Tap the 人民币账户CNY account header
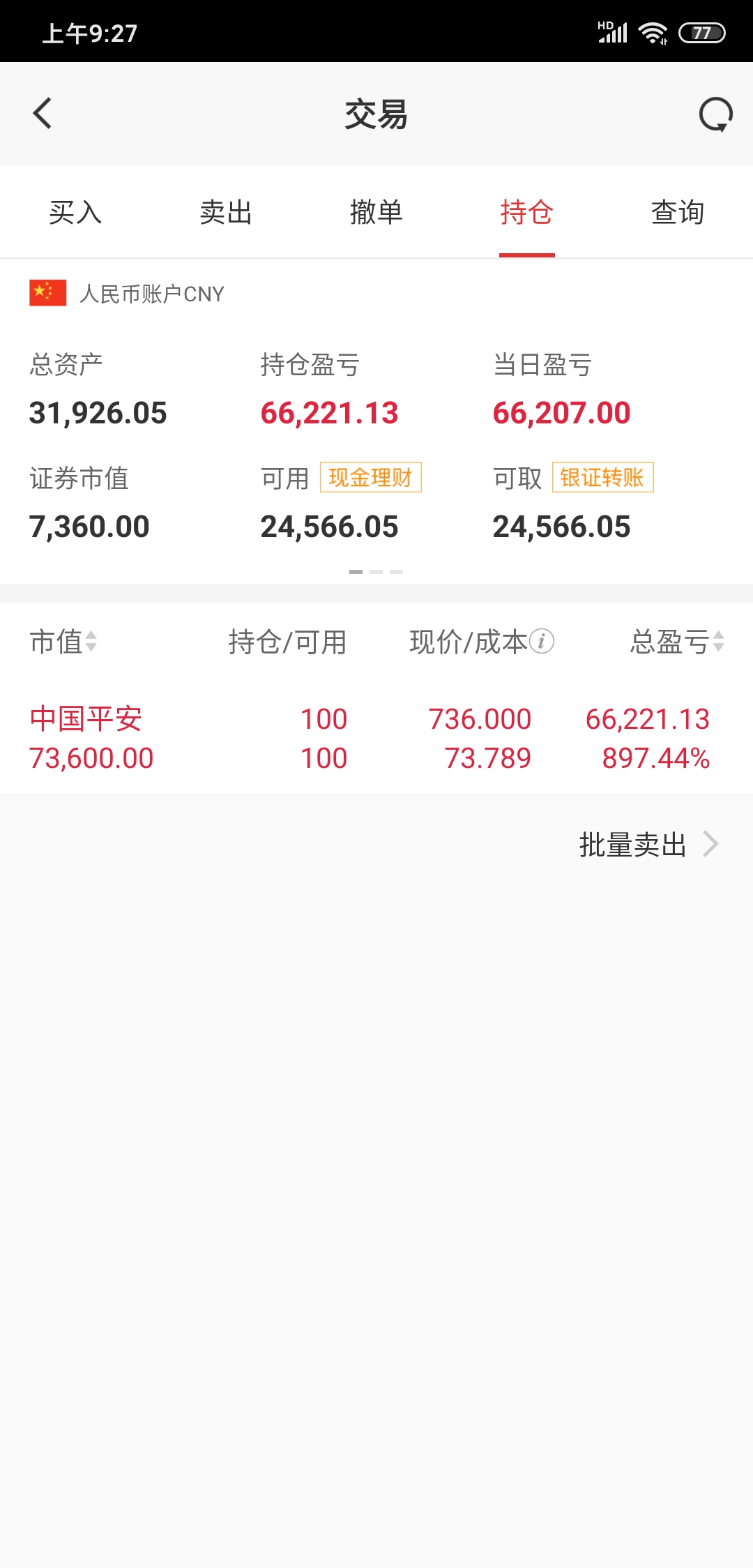753x1568 pixels. pyautogui.click(x=127, y=294)
